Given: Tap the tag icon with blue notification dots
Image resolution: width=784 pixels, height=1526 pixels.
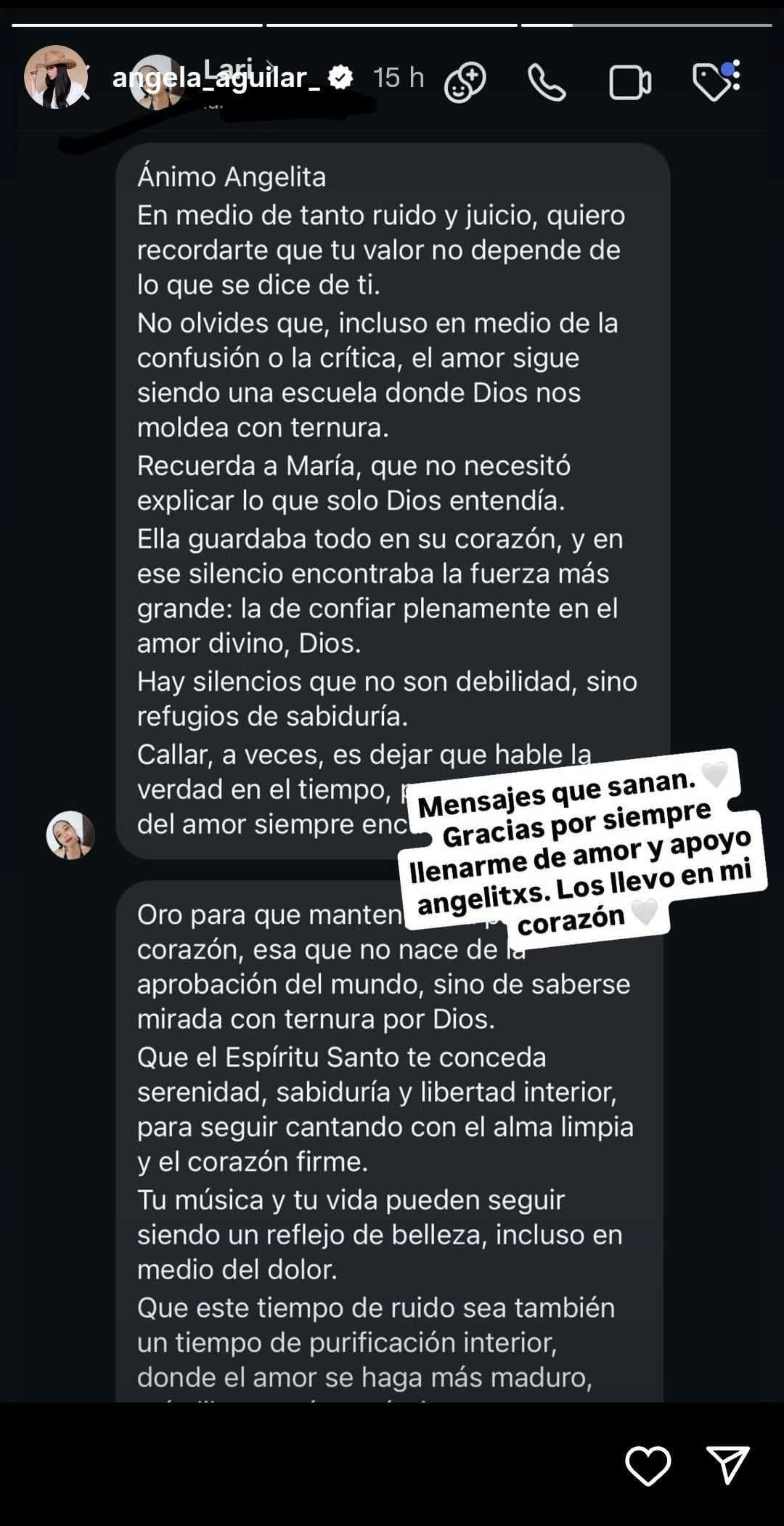Looking at the screenshot, I should coord(715,82).
